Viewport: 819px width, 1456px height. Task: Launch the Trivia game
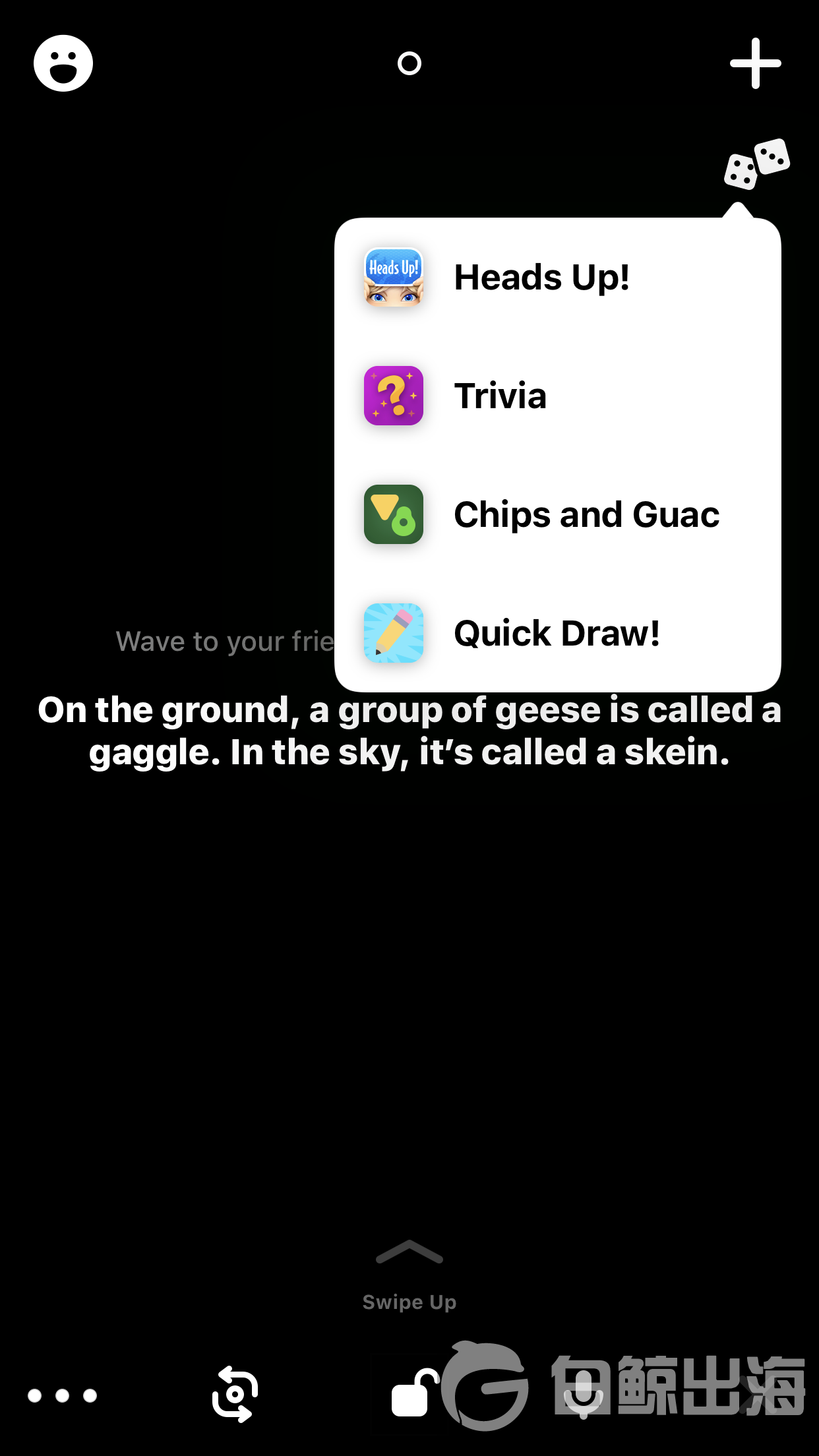(x=500, y=396)
